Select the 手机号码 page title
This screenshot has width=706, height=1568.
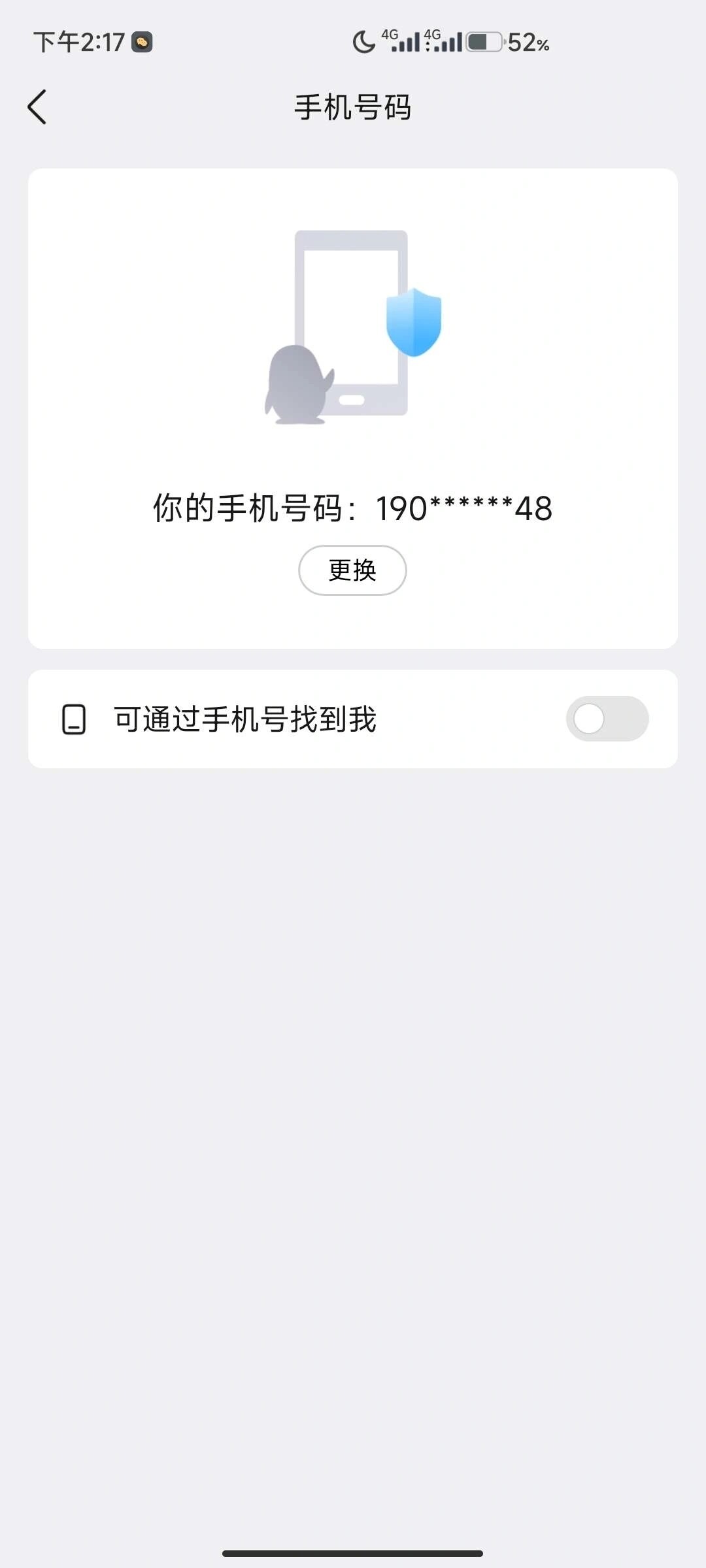click(x=352, y=107)
